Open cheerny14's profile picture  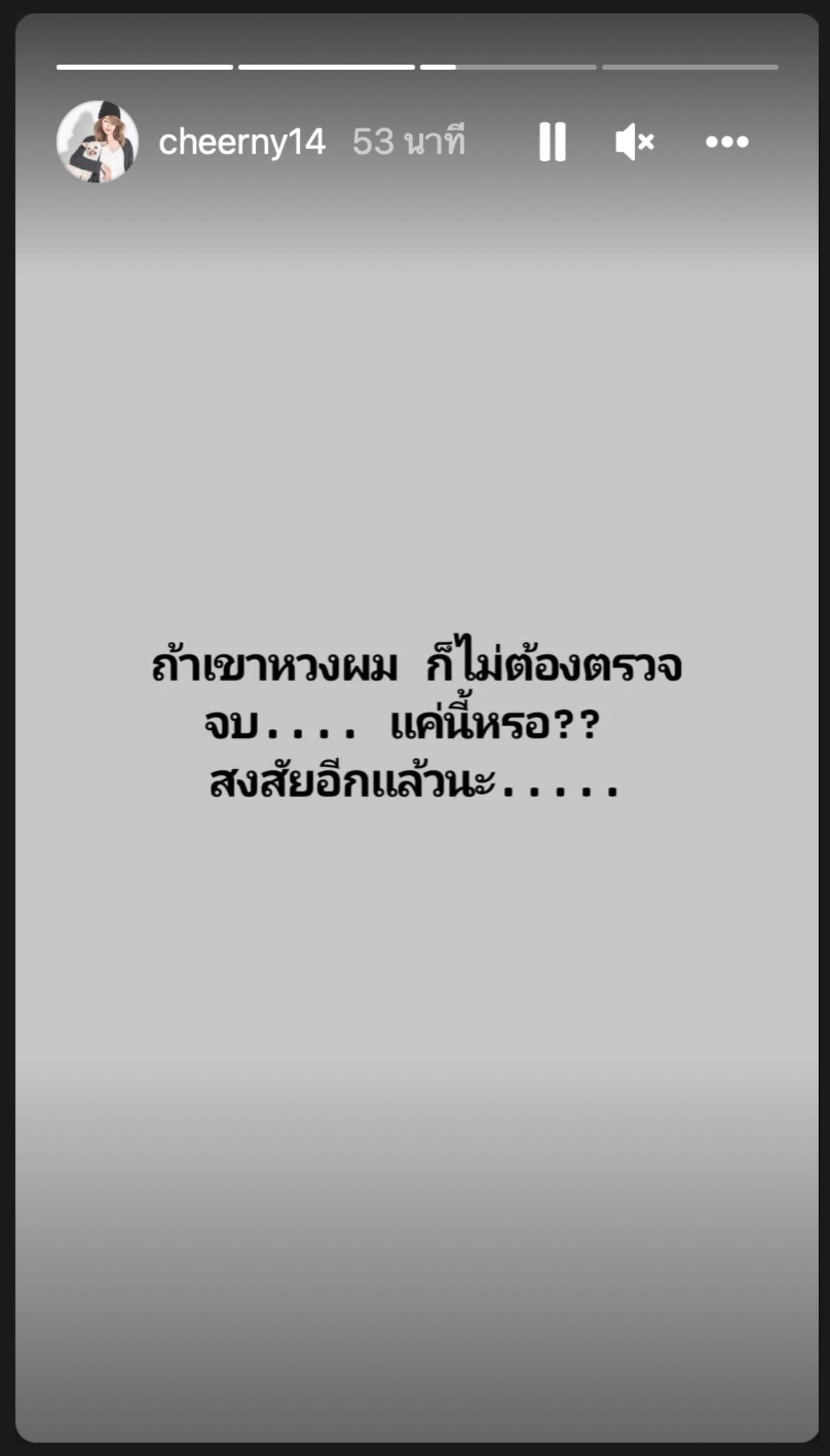click(x=97, y=141)
